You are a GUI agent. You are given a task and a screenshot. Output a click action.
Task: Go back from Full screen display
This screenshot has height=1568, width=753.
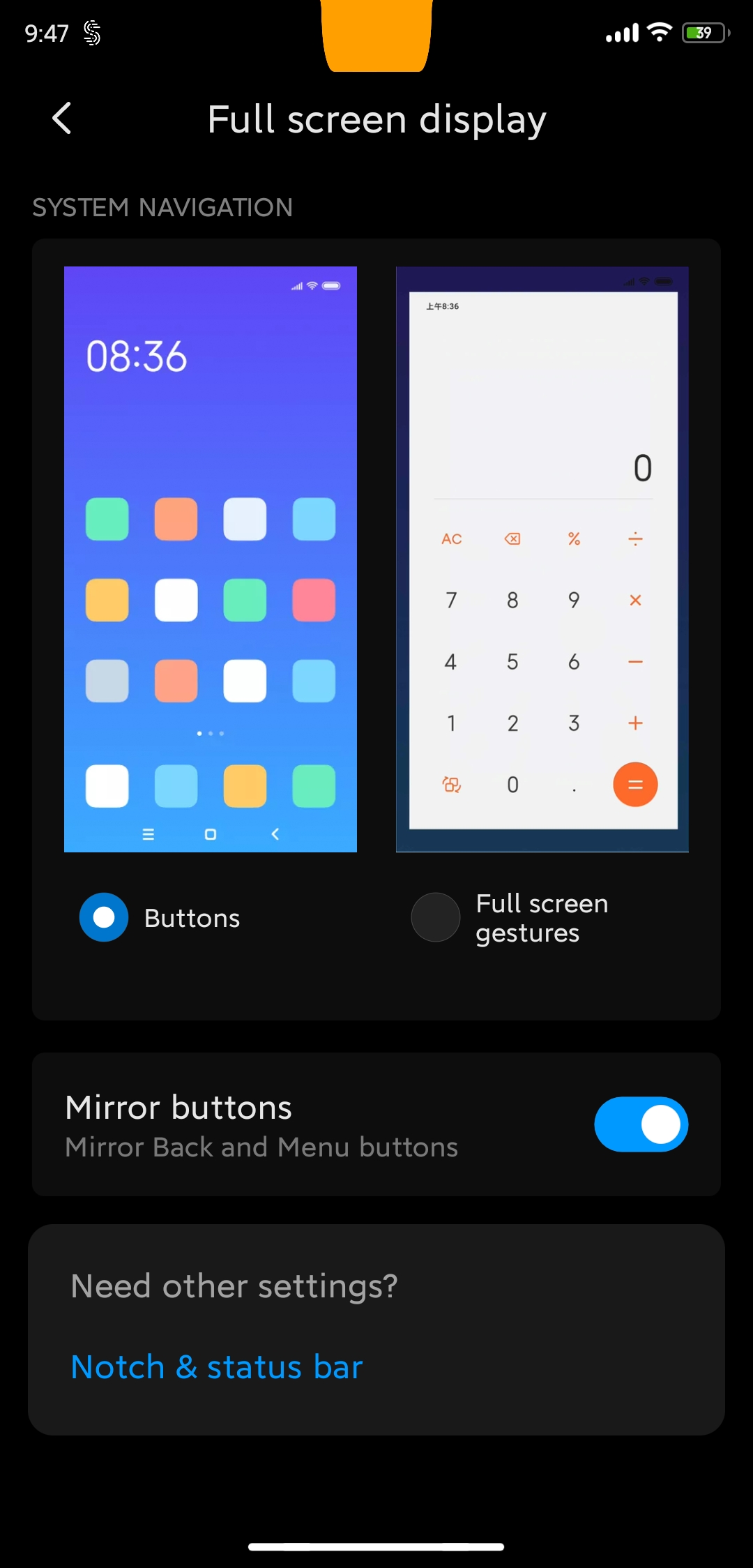62,119
